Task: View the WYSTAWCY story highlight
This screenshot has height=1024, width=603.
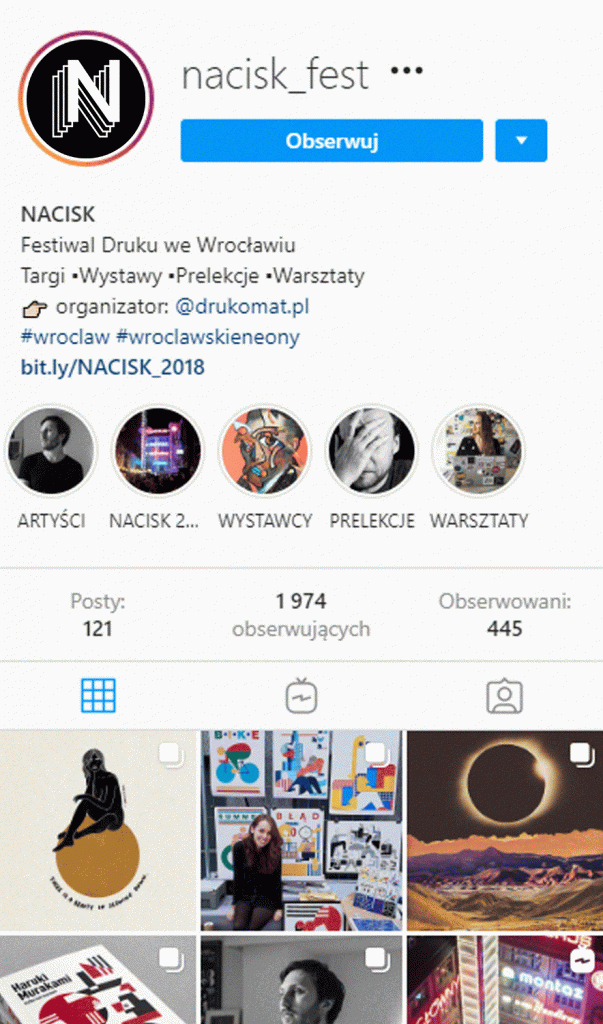Action: pyautogui.click(x=265, y=452)
